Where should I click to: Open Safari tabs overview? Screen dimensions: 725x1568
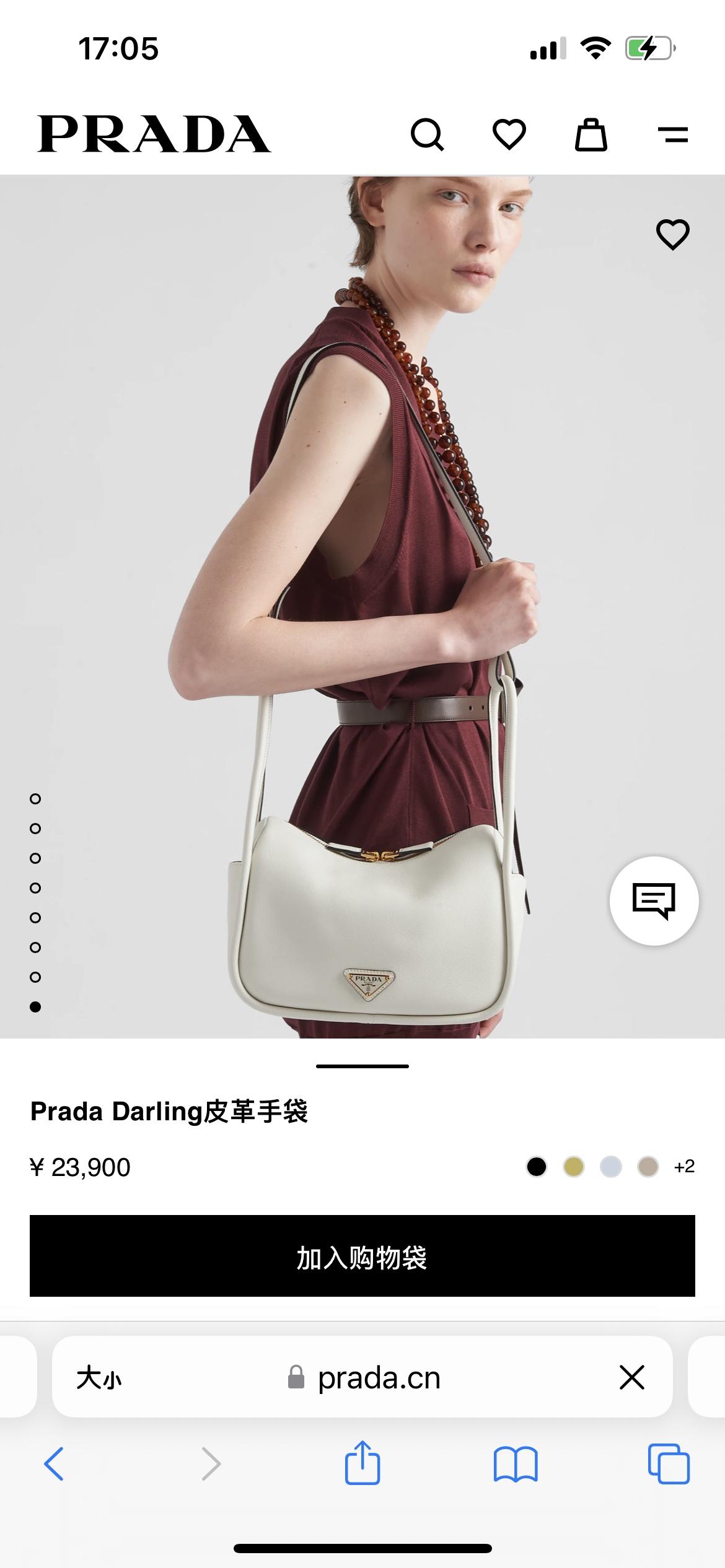point(669,1464)
